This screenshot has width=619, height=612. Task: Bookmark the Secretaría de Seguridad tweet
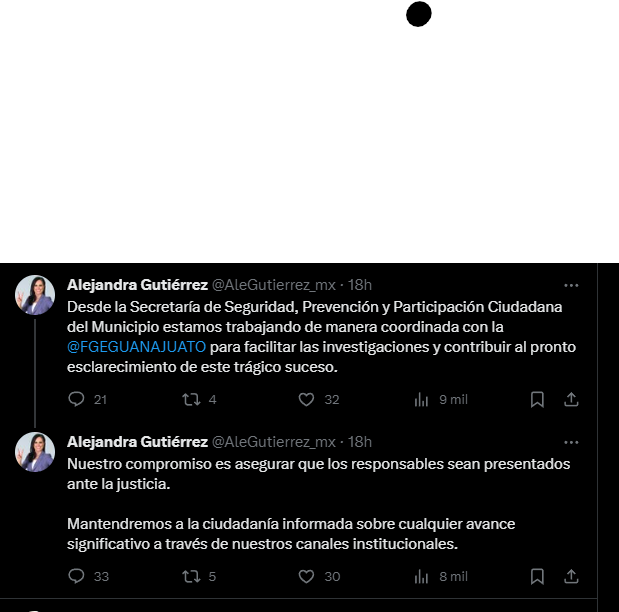pyautogui.click(x=537, y=399)
